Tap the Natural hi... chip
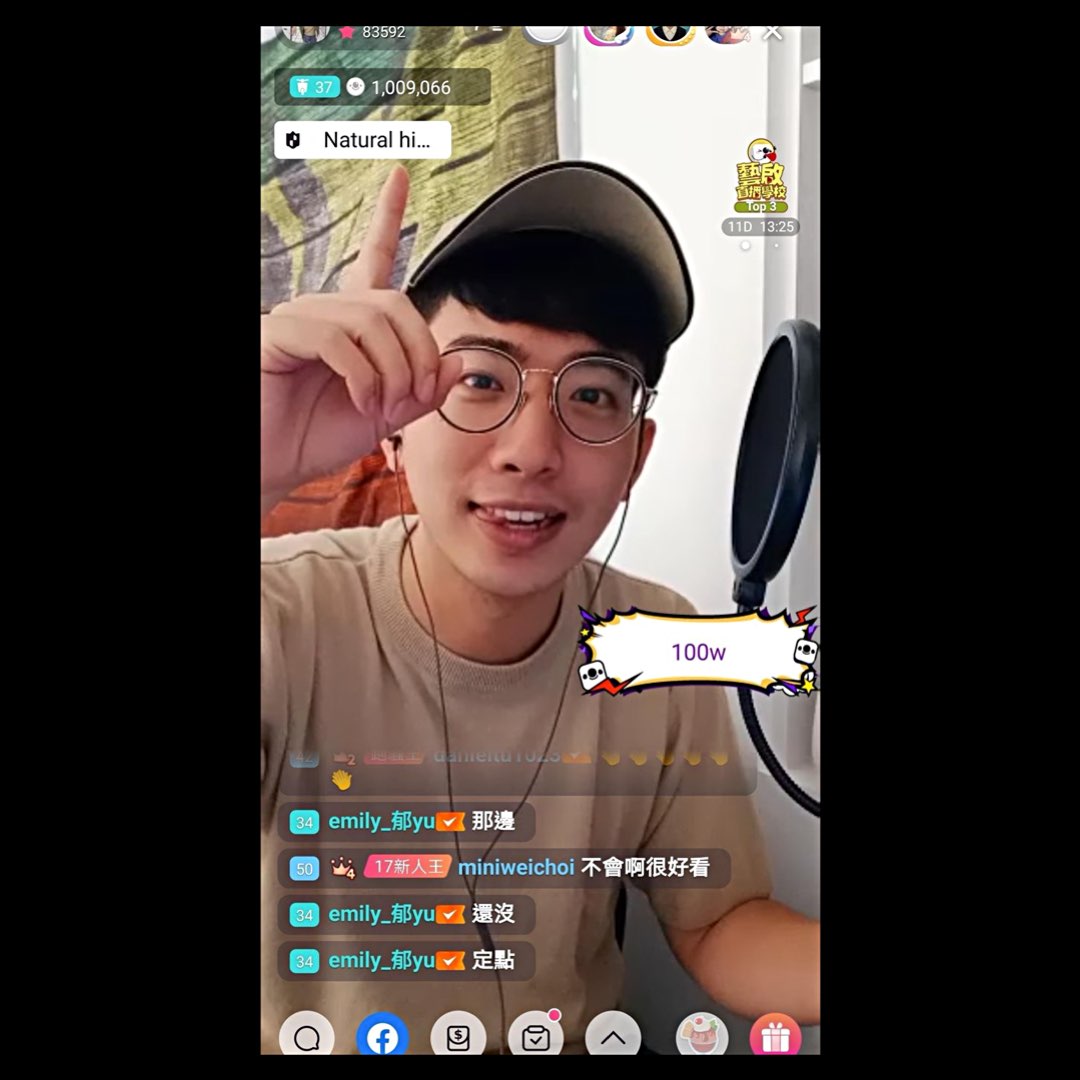 click(x=362, y=140)
